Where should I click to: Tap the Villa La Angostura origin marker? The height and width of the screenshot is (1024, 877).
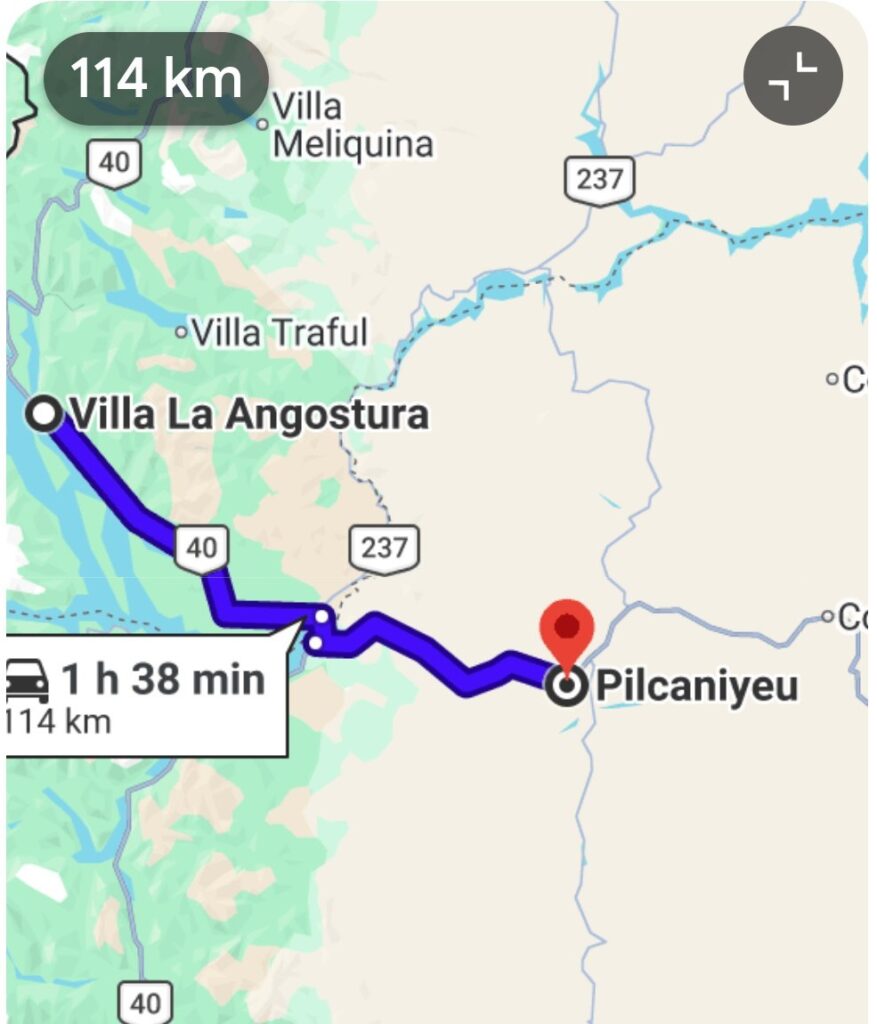pyautogui.click(x=45, y=413)
